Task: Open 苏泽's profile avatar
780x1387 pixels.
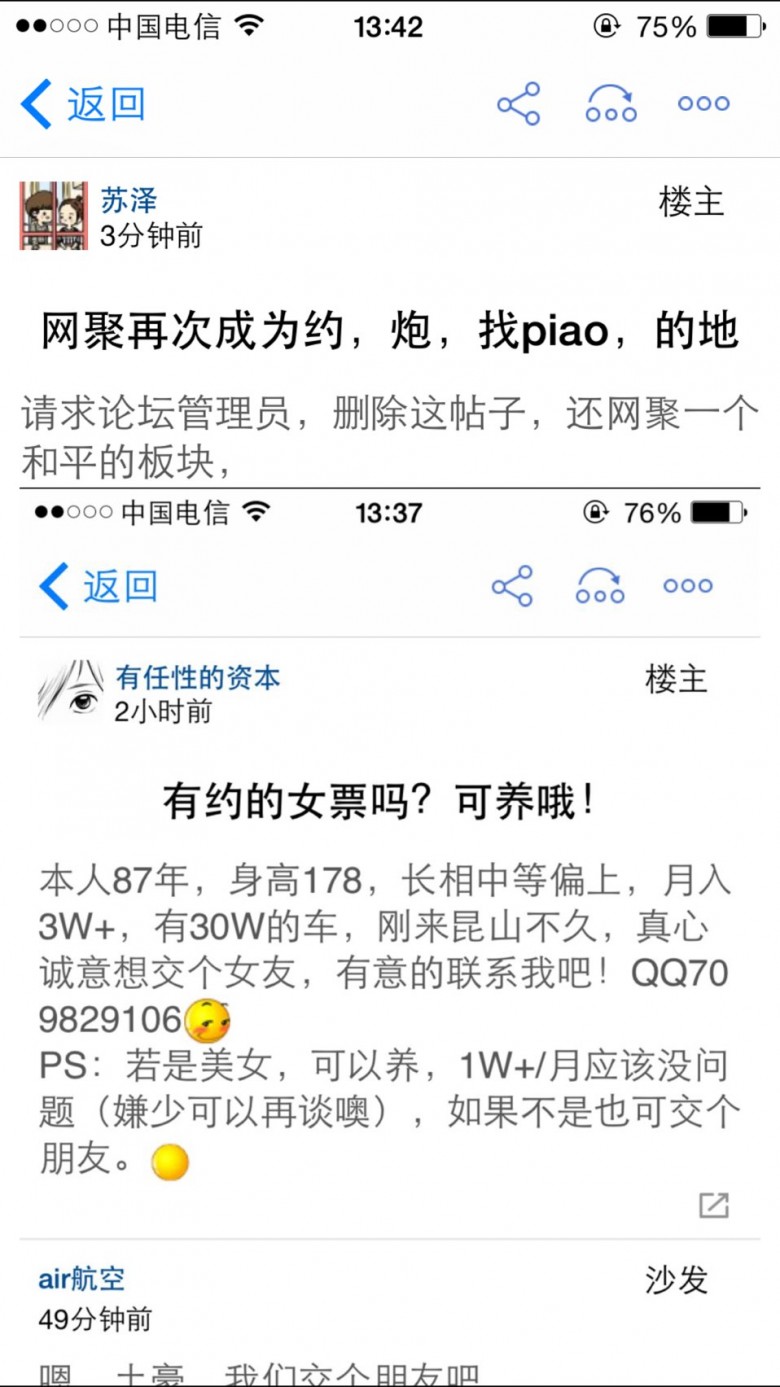Action: click(53, 216)
